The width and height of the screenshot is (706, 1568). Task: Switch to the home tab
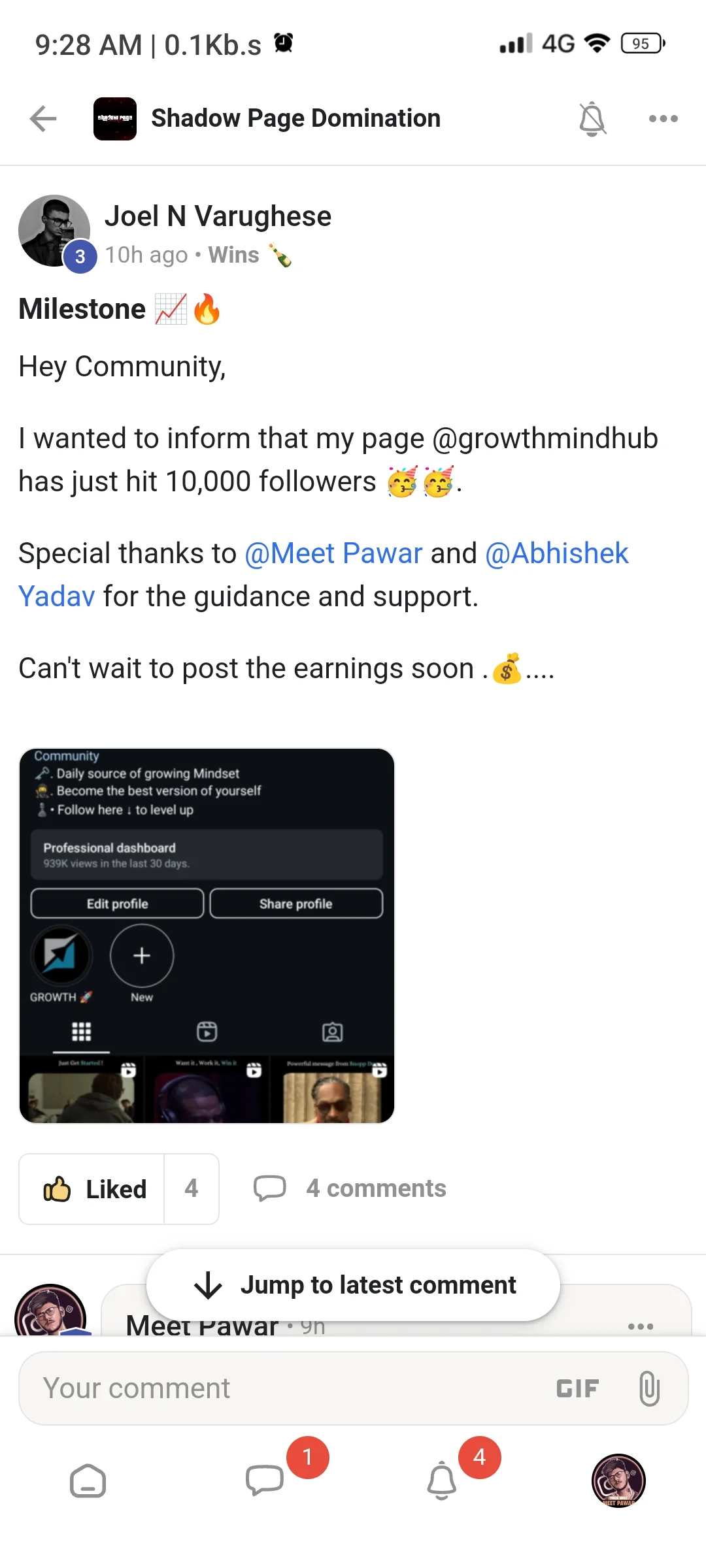coord(88,1480)
